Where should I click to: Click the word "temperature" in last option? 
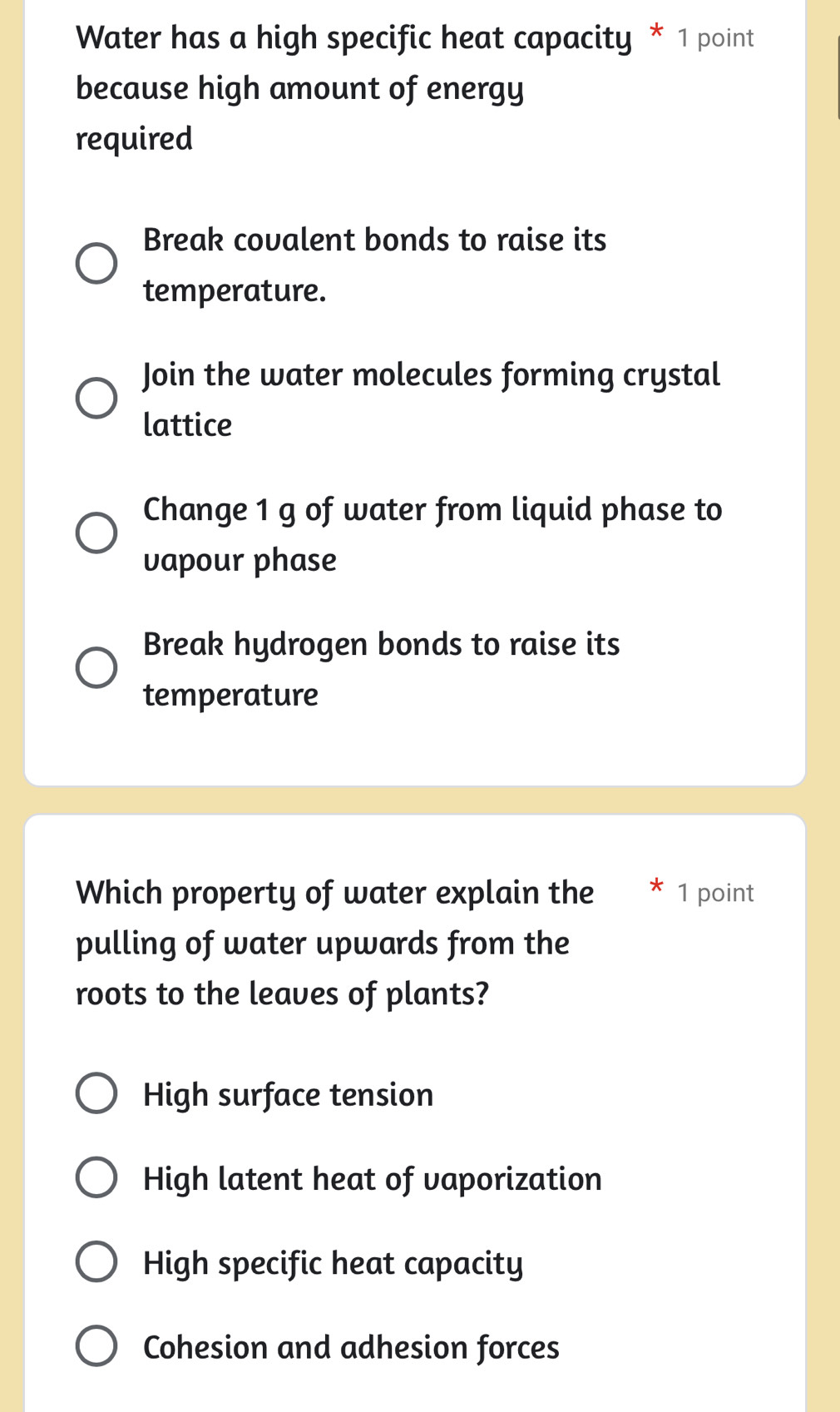coord(230,694)
